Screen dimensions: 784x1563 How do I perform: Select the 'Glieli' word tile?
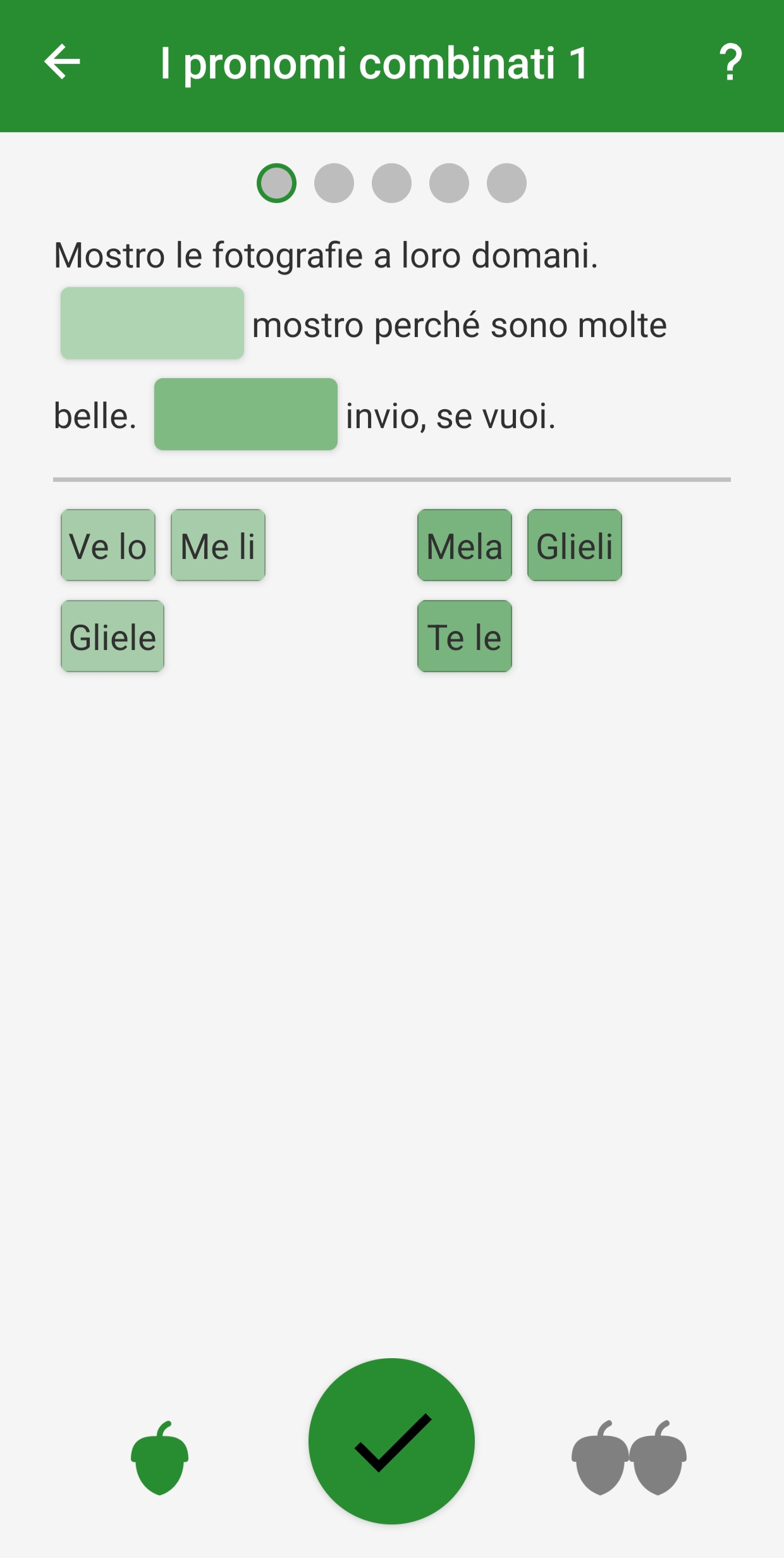[x=575, y=545]
